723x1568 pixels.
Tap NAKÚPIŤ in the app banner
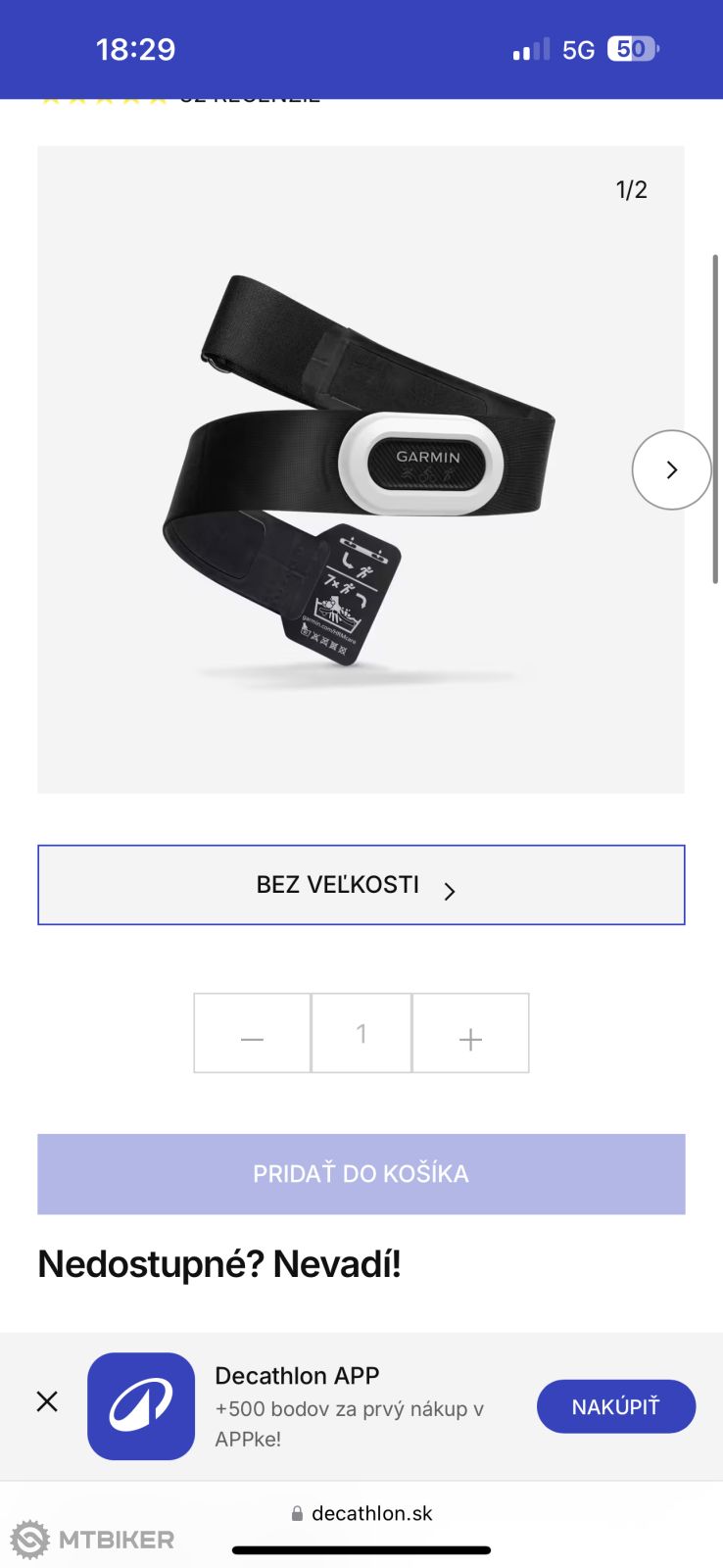click(x=615, y=1406)
